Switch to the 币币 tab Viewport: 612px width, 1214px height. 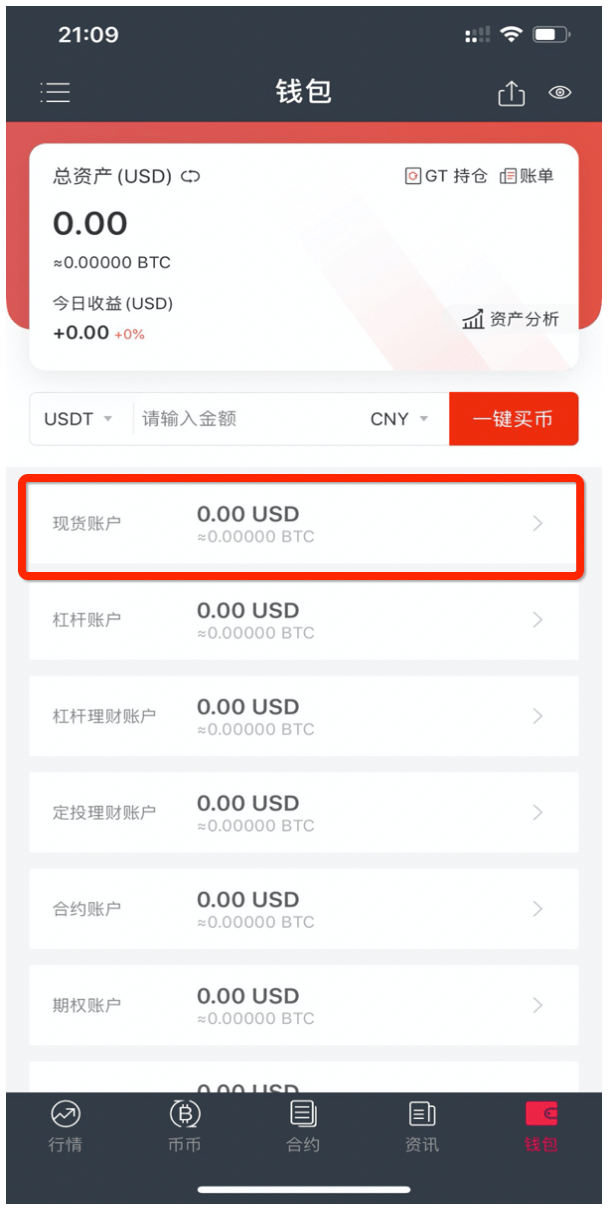(185, 1127)
